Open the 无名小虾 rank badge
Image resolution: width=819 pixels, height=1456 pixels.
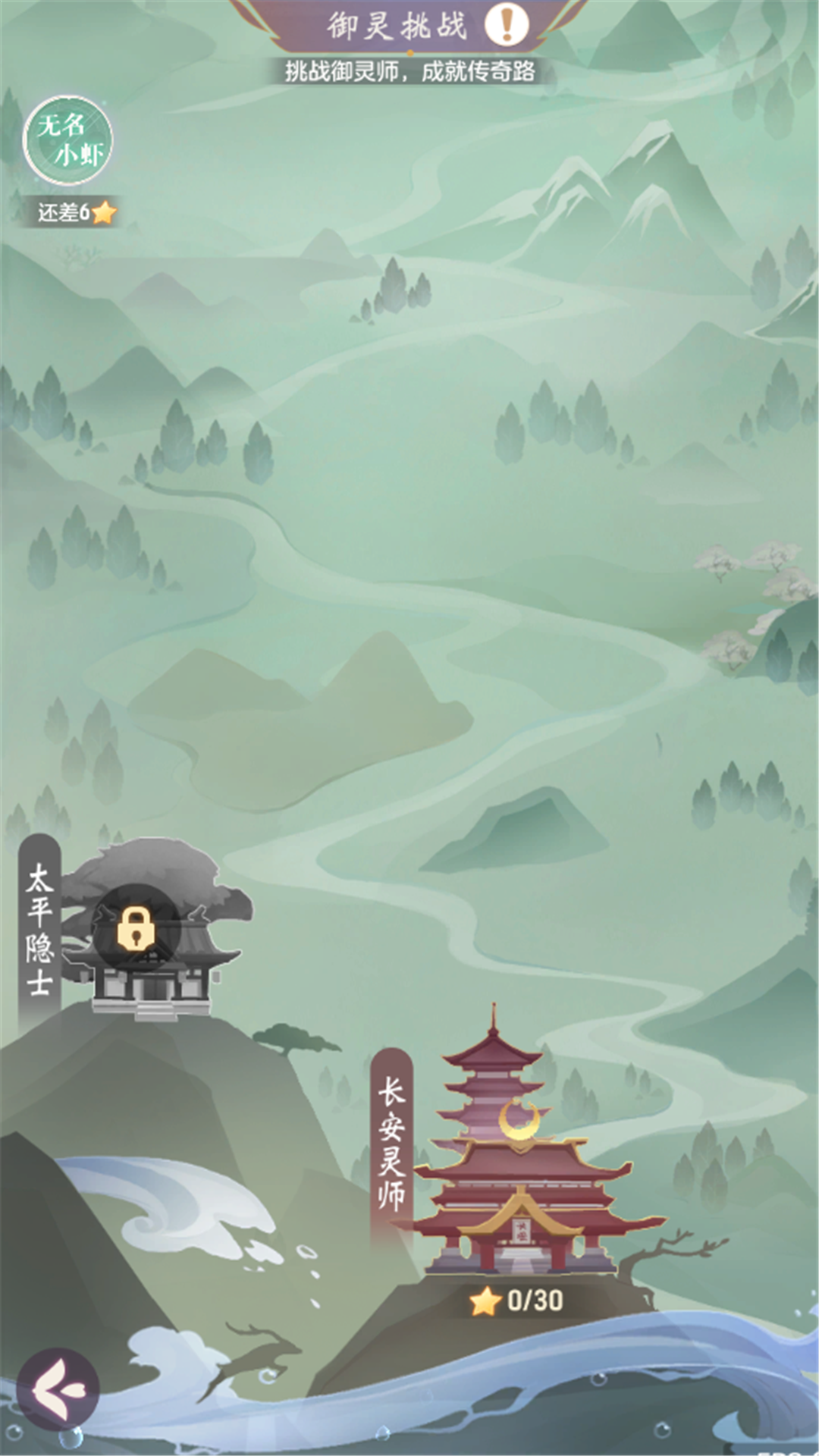tap(68, 141)
